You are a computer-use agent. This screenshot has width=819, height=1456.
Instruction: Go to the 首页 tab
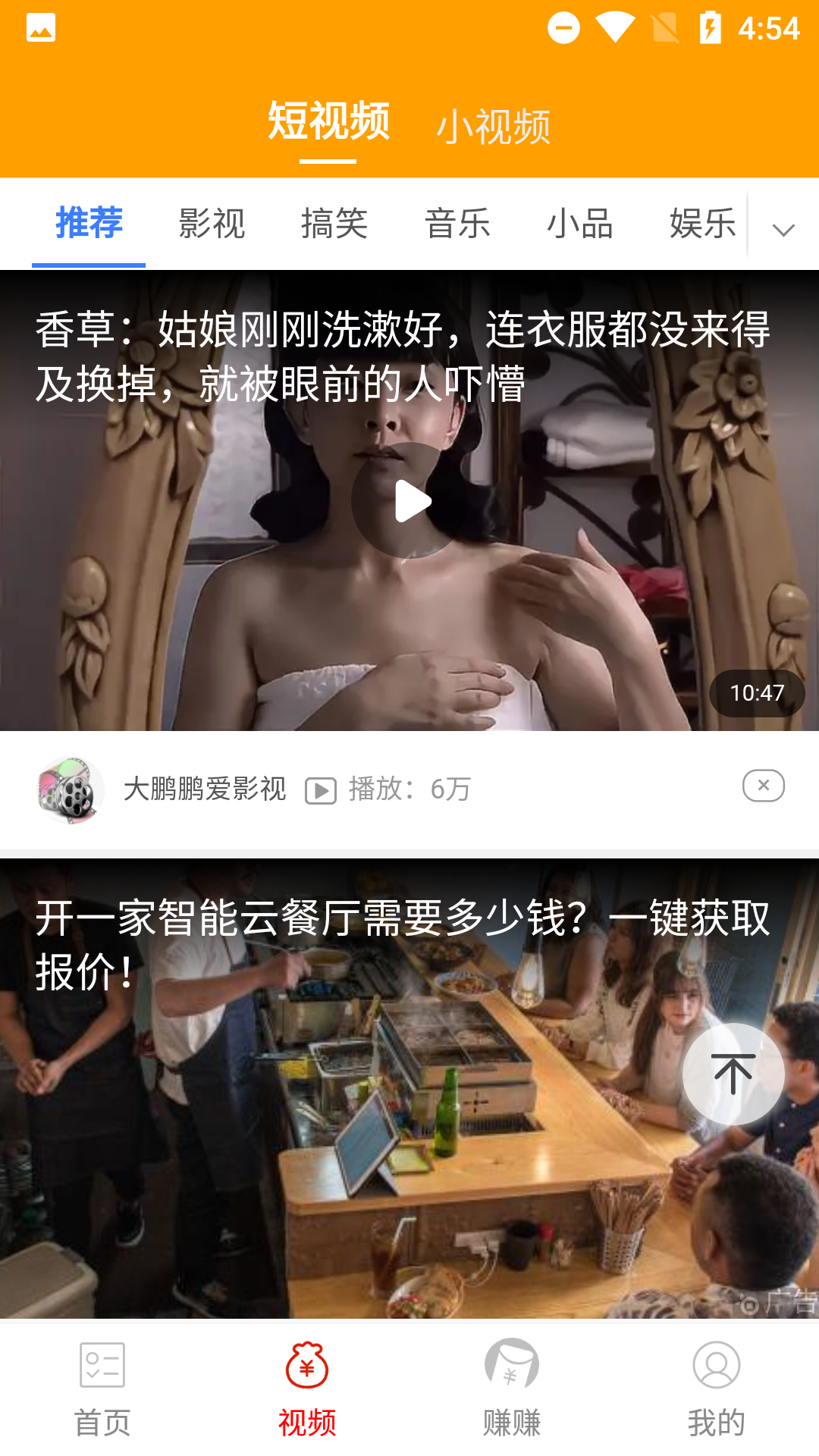coord(102,1388)
